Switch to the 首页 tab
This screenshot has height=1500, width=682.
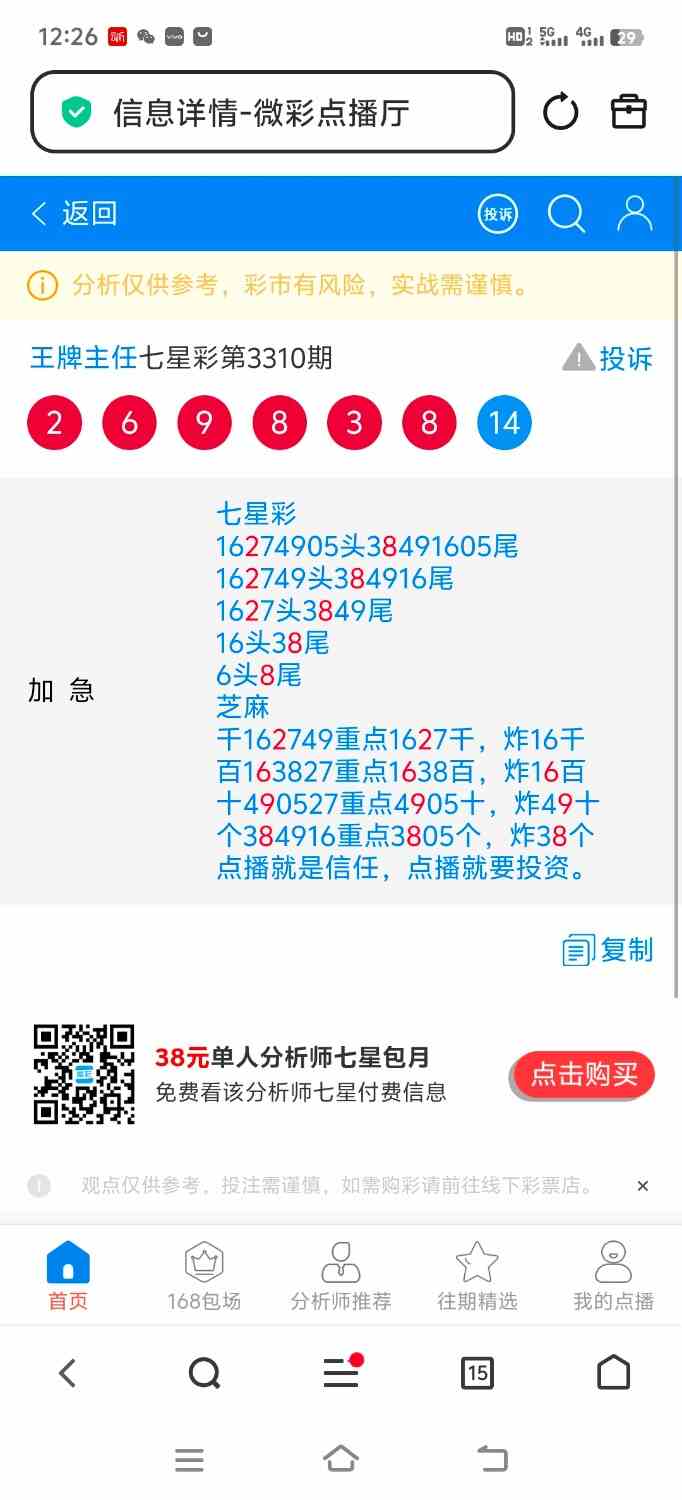68,1275
